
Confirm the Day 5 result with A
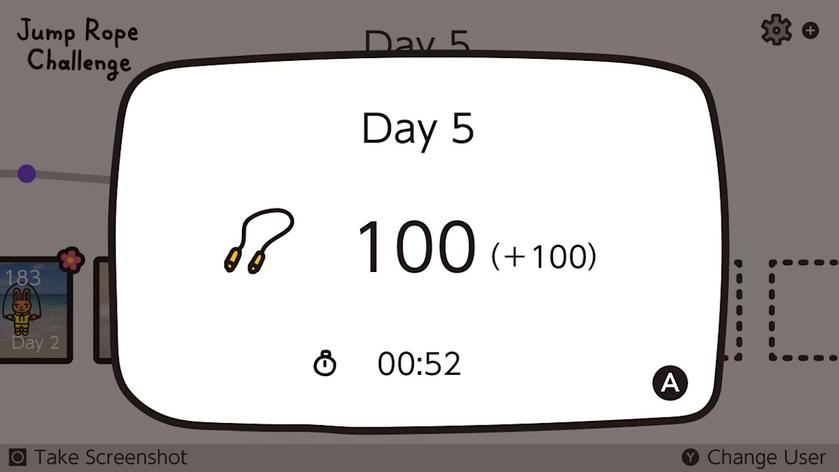coord(670,382)
